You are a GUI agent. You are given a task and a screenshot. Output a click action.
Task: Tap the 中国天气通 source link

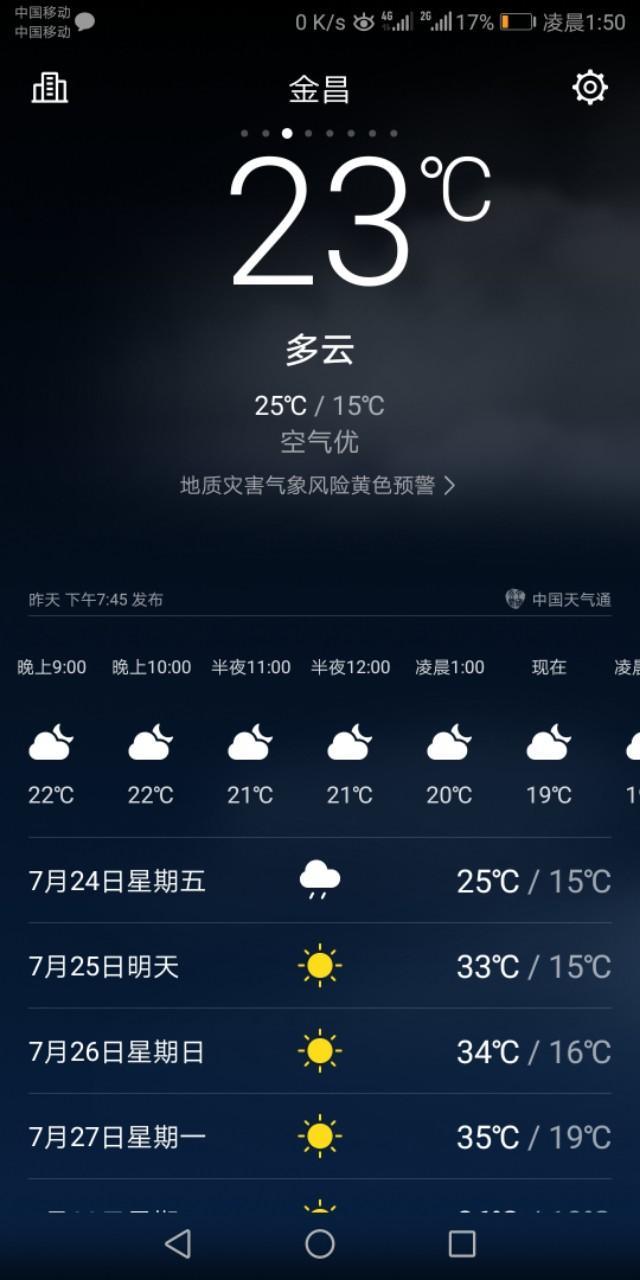click(x=559, y=600)
